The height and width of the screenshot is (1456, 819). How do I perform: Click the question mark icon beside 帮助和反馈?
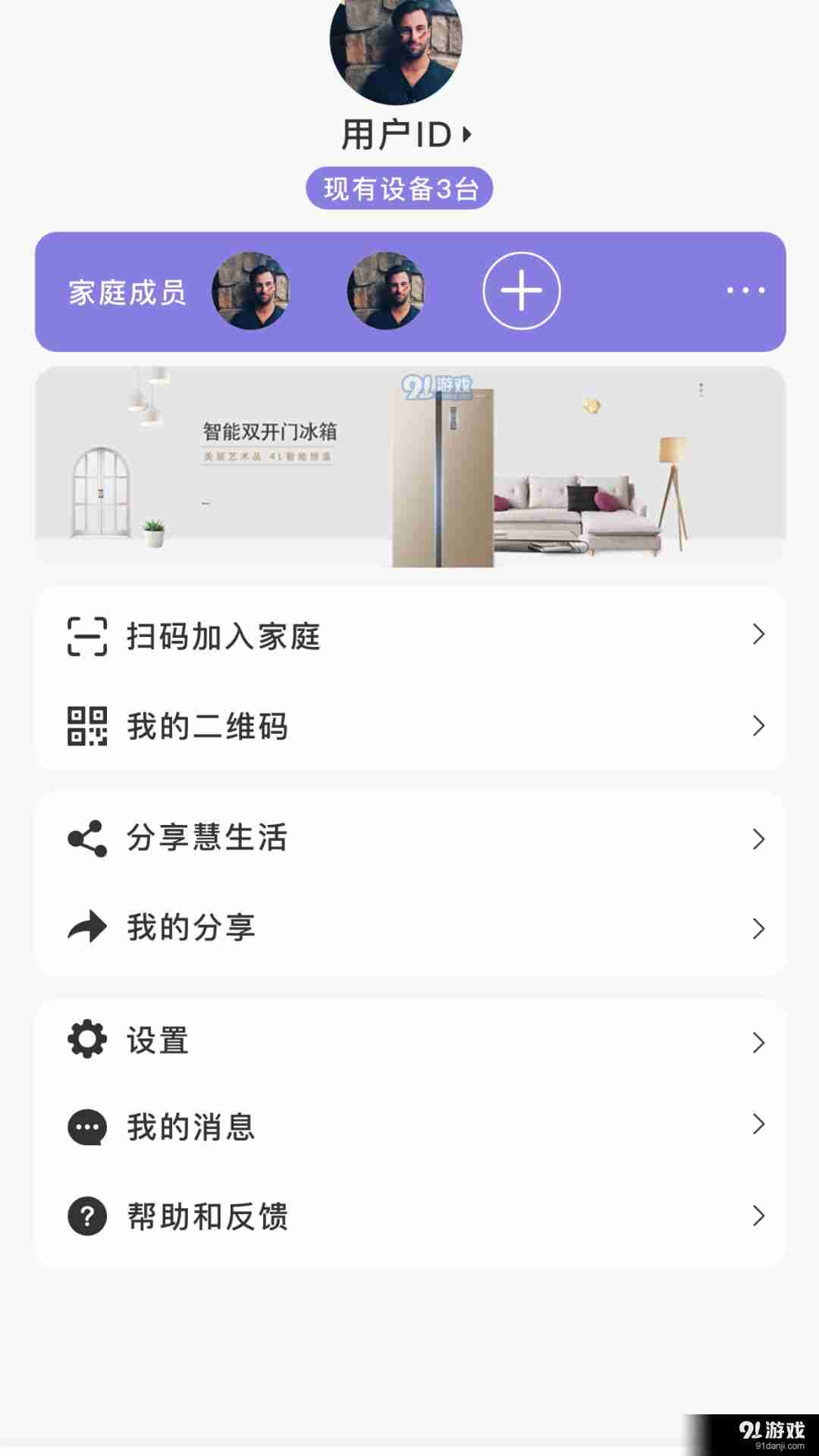85,1217
